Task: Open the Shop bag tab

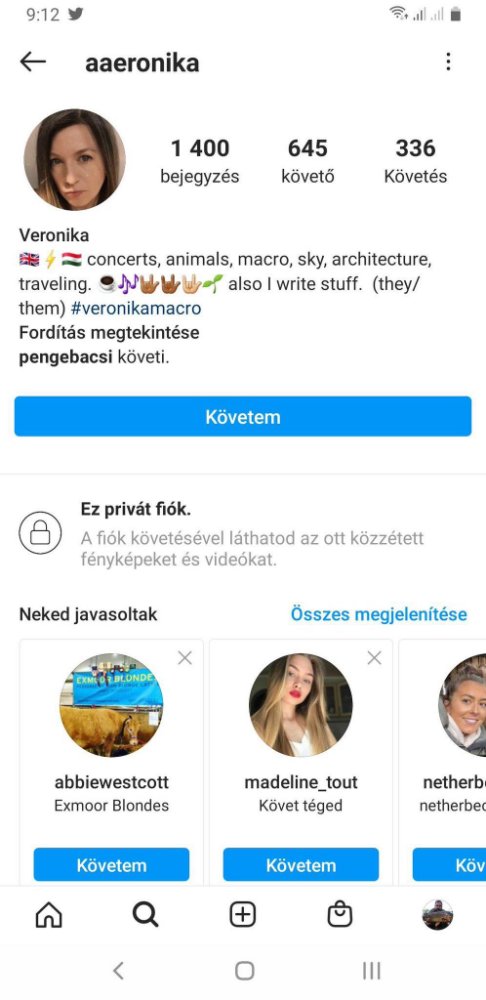Action: pyautogui.click(x=339, y=916)
